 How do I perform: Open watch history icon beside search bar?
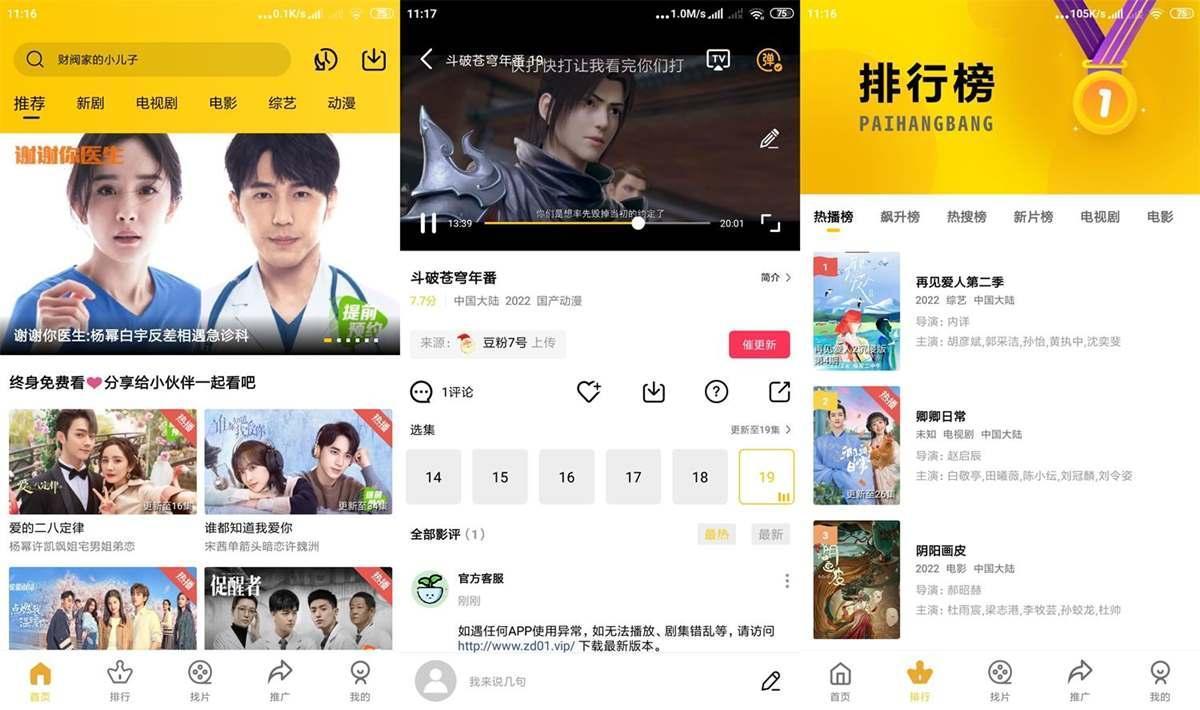(x=325, y=59)
